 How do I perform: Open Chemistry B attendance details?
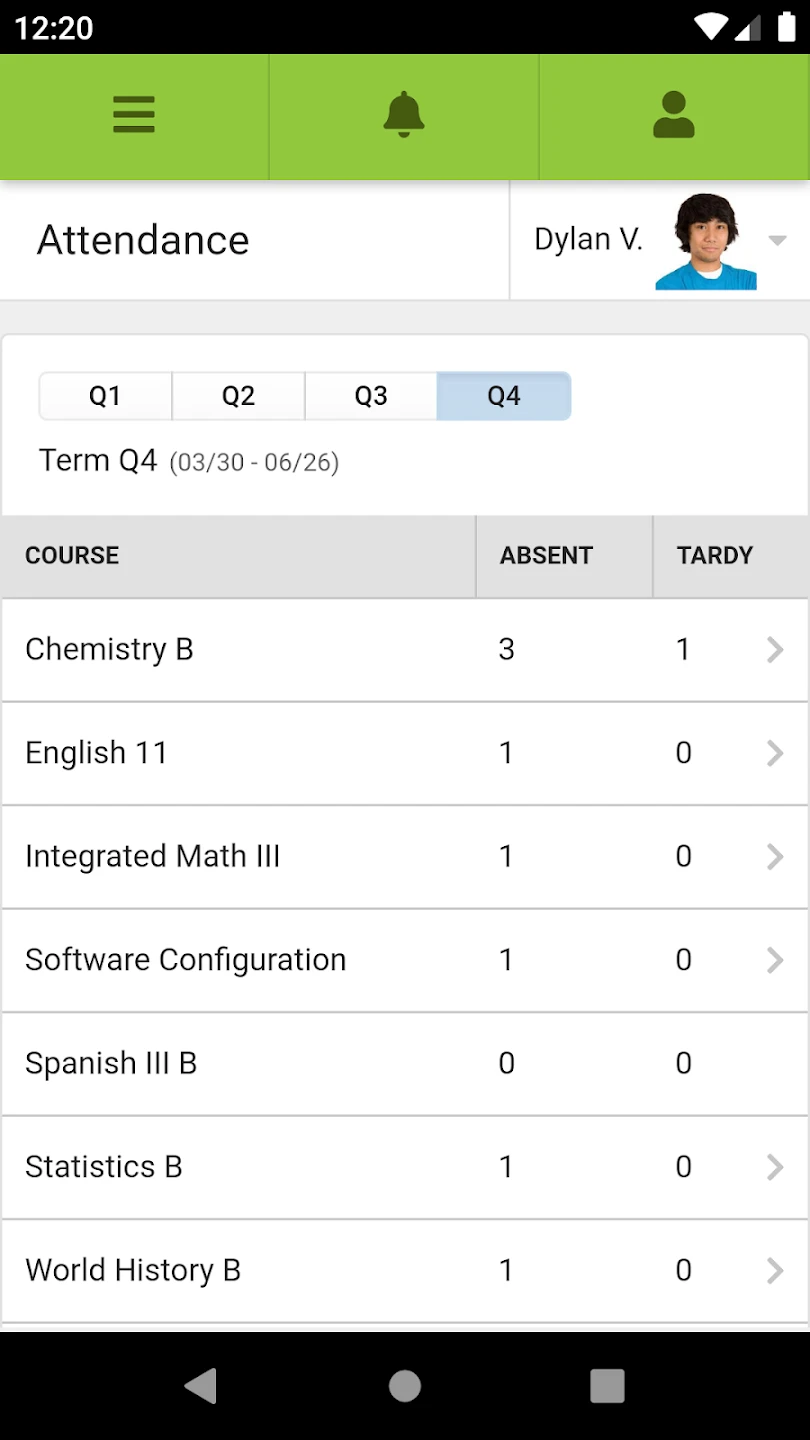404,650
